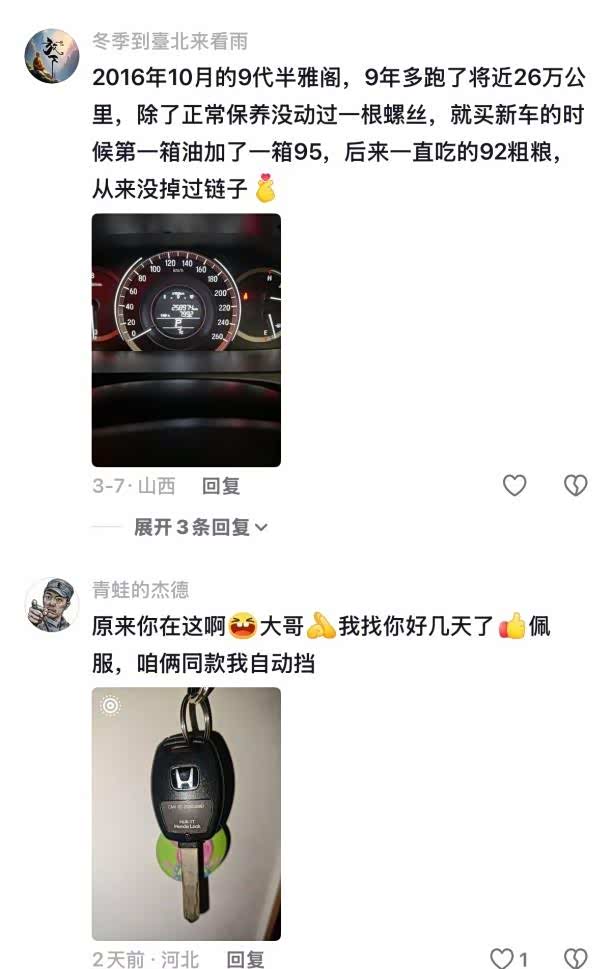
Task: Like the comment by 冬季到臺北来看雨
Action: (x=514, y=486)
